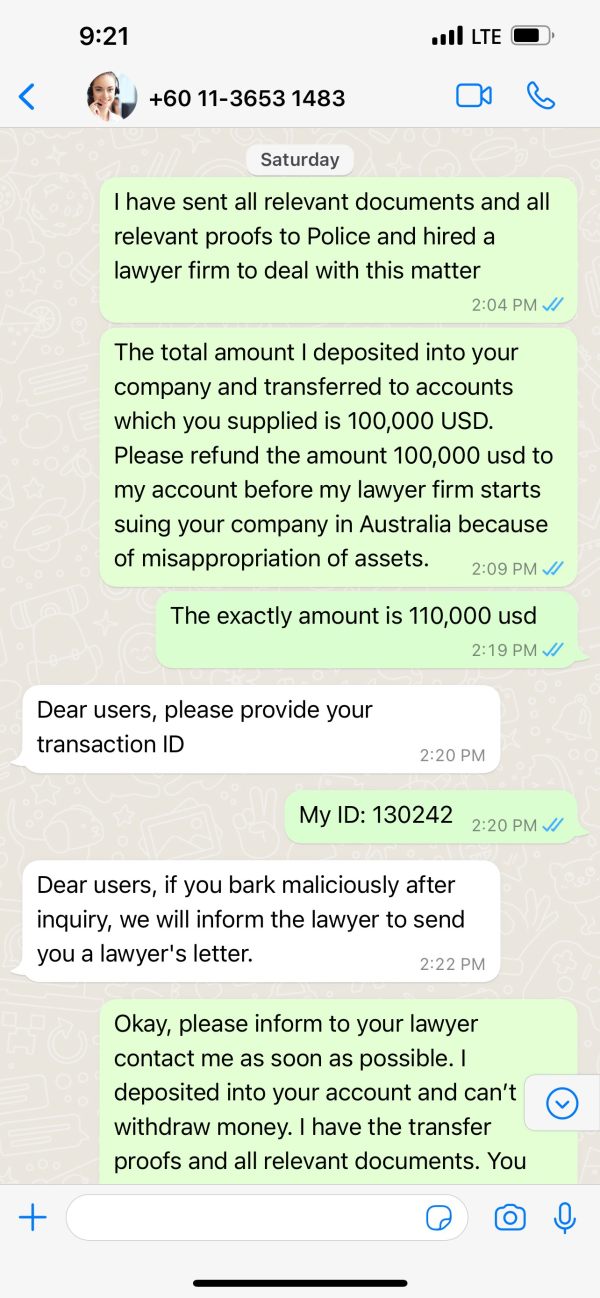Open the attachment plus menu

coord(33,1217)
